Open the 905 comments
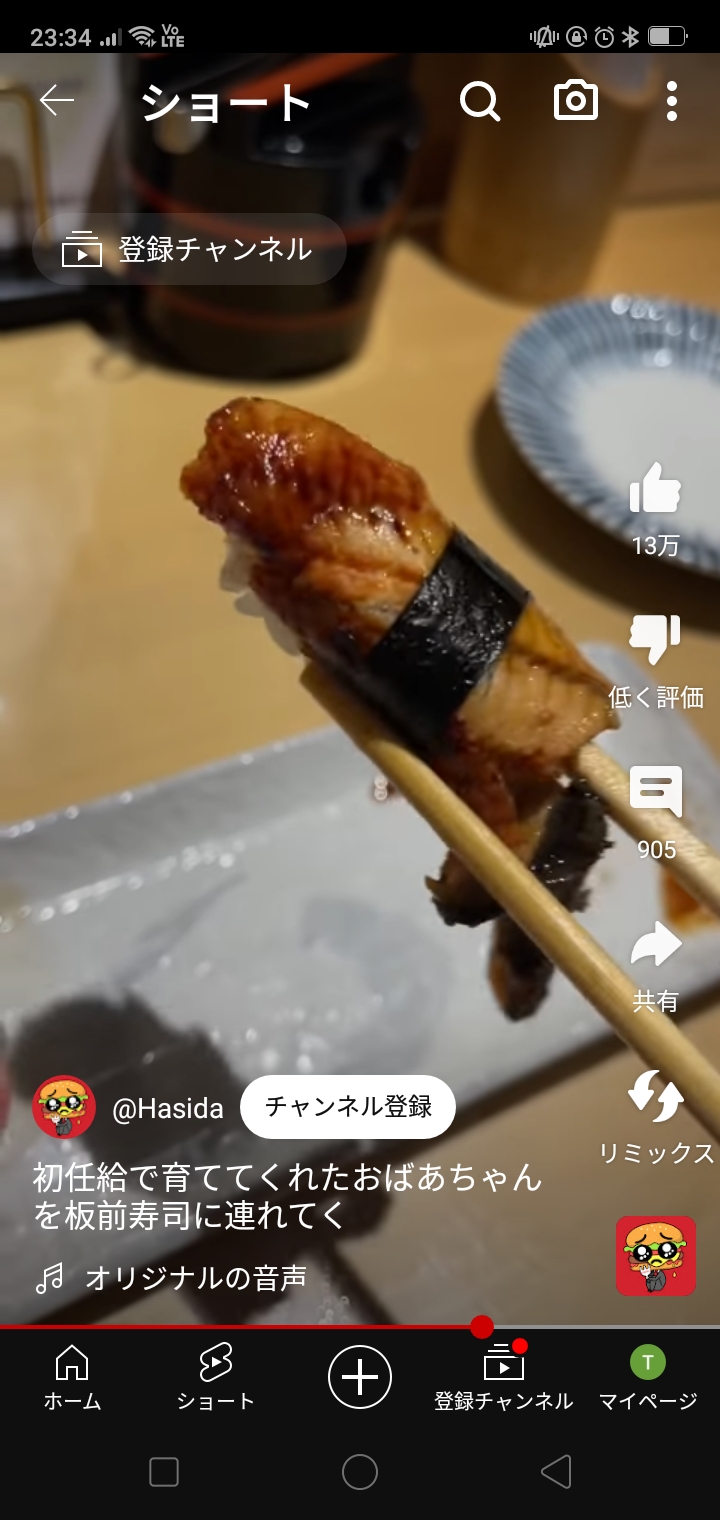The width and height of the screenshot is (720, 1520). [655, 792]
